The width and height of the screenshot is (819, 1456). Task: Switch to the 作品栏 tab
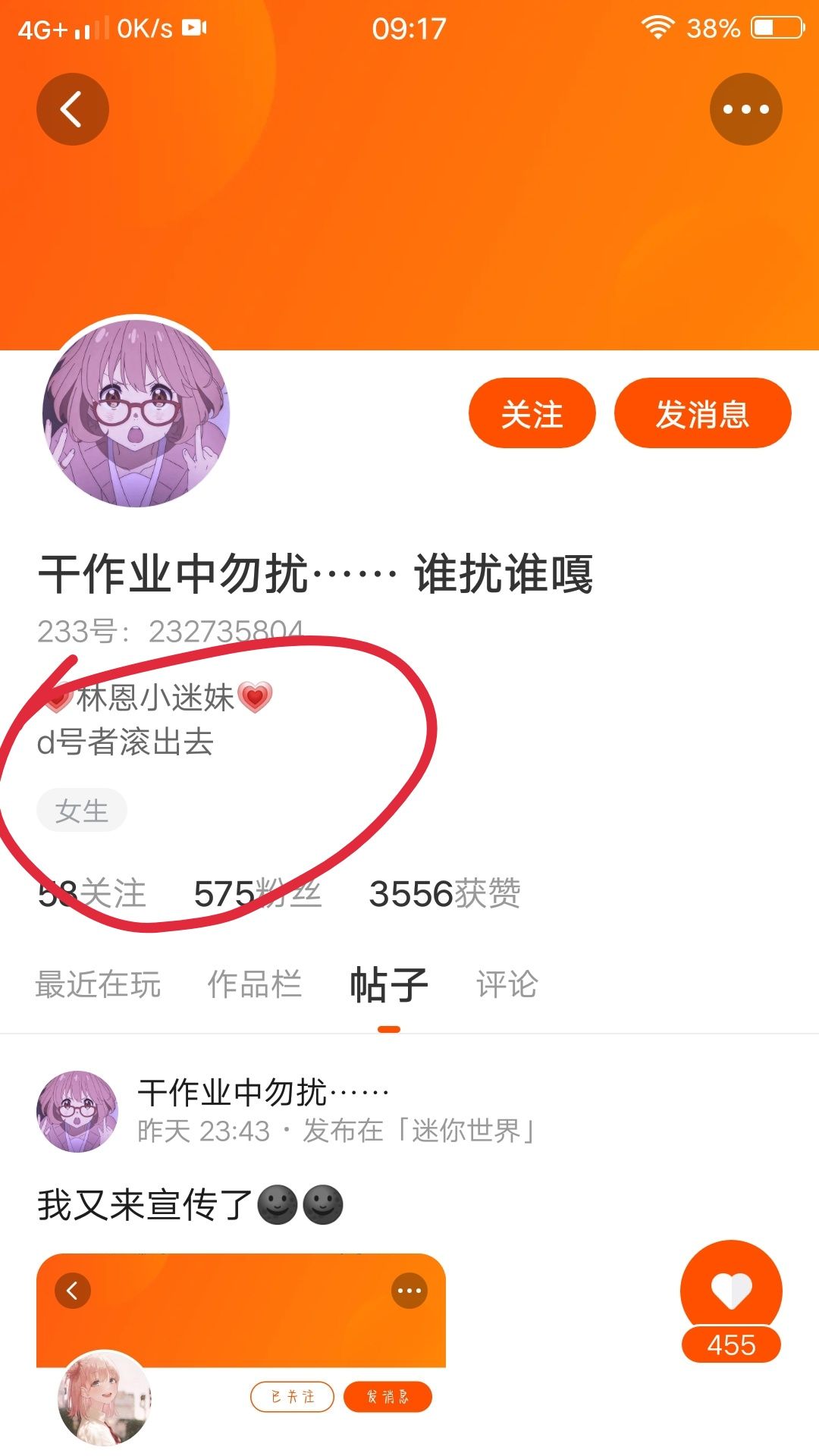(x=255, y=984)
